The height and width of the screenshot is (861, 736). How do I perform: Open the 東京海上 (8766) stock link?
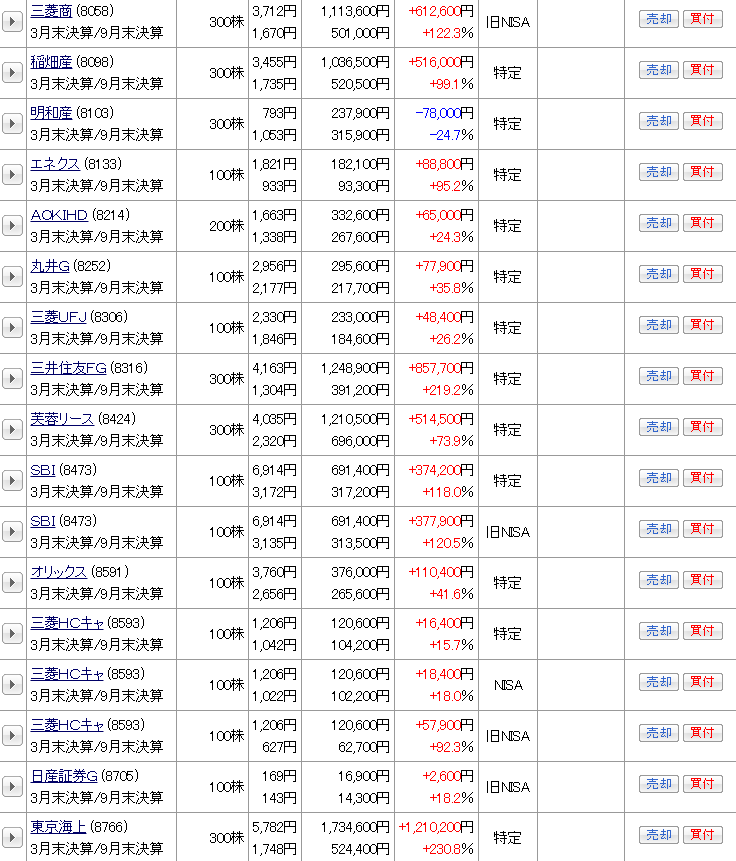[x=58, y=827]
